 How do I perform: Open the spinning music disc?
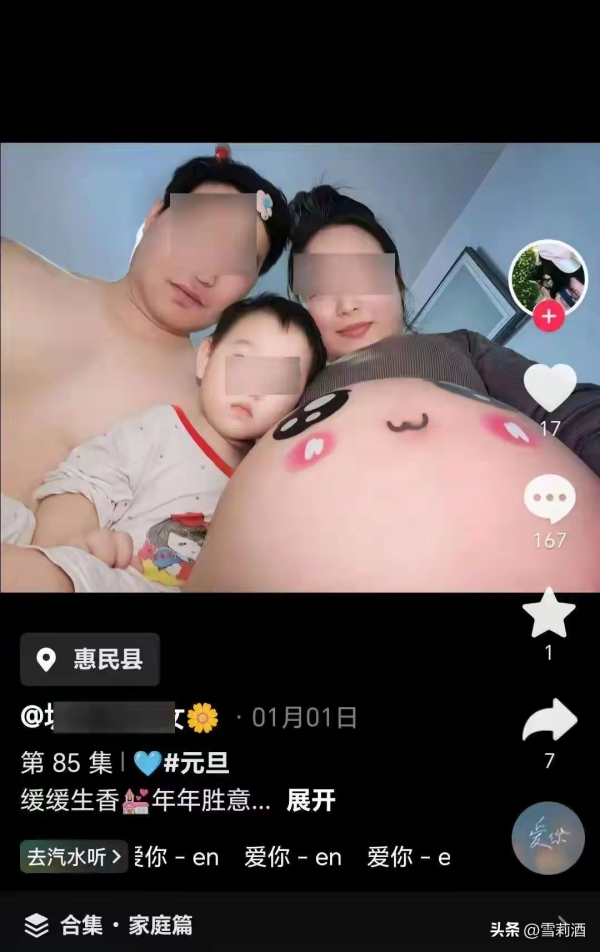[x=548, y=839]
